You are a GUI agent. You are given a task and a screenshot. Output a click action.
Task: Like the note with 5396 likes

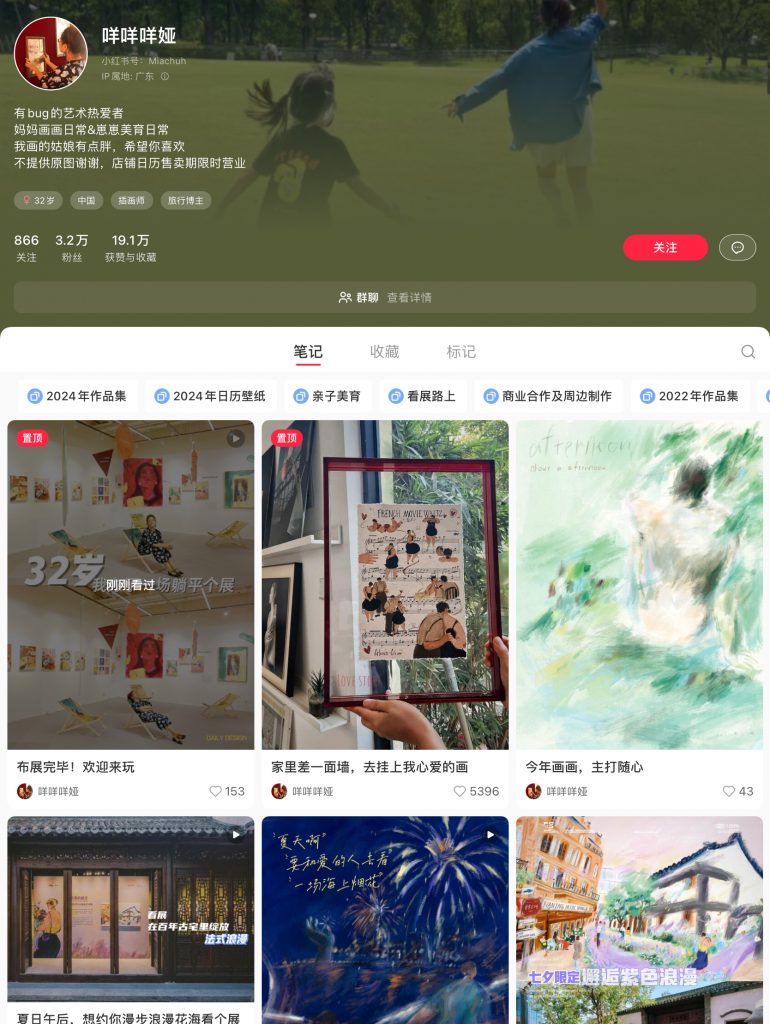tap(461, 791)
